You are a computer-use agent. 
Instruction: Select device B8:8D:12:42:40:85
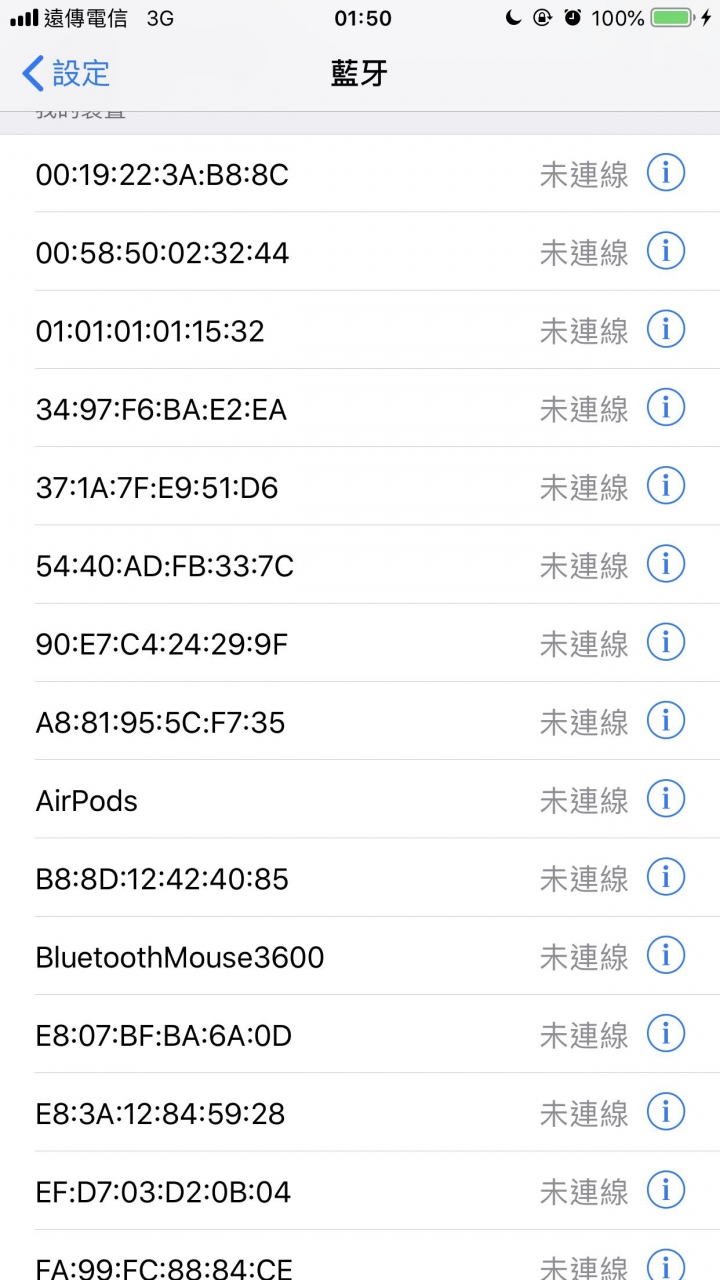click(360, 878)
